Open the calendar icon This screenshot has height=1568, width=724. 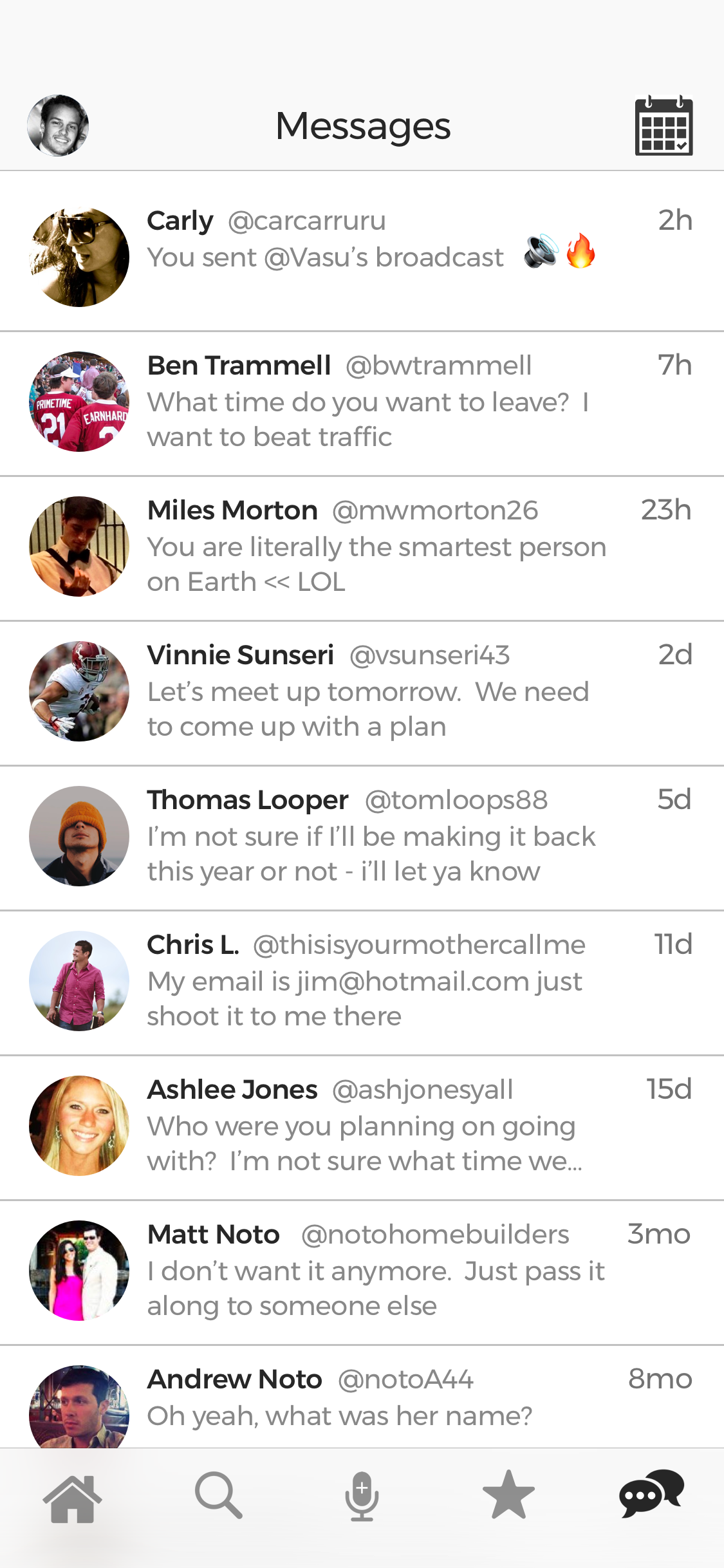(x=664, y=126)
